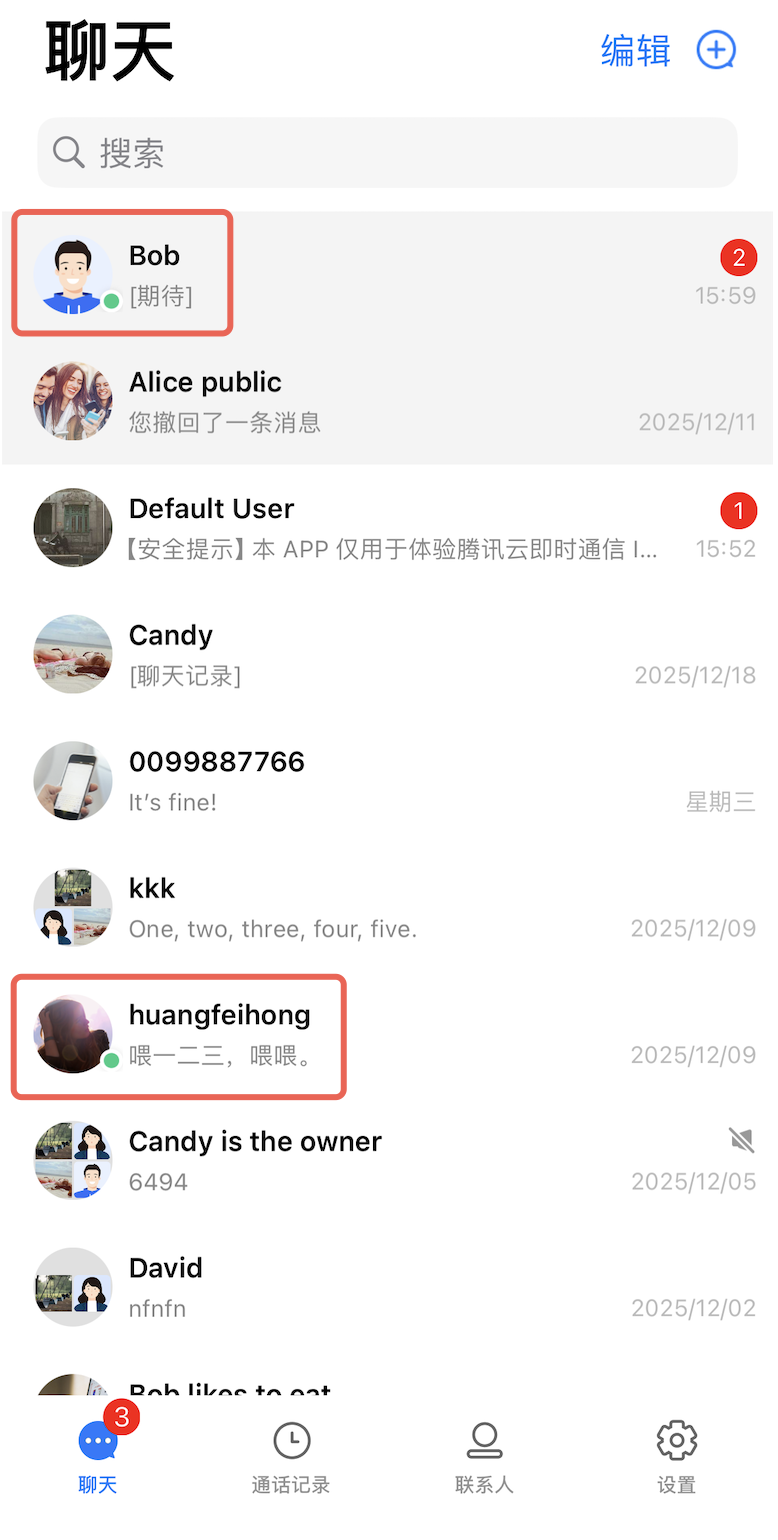Open the chat with Bob
778x1540 pixels.
[388, 273]
